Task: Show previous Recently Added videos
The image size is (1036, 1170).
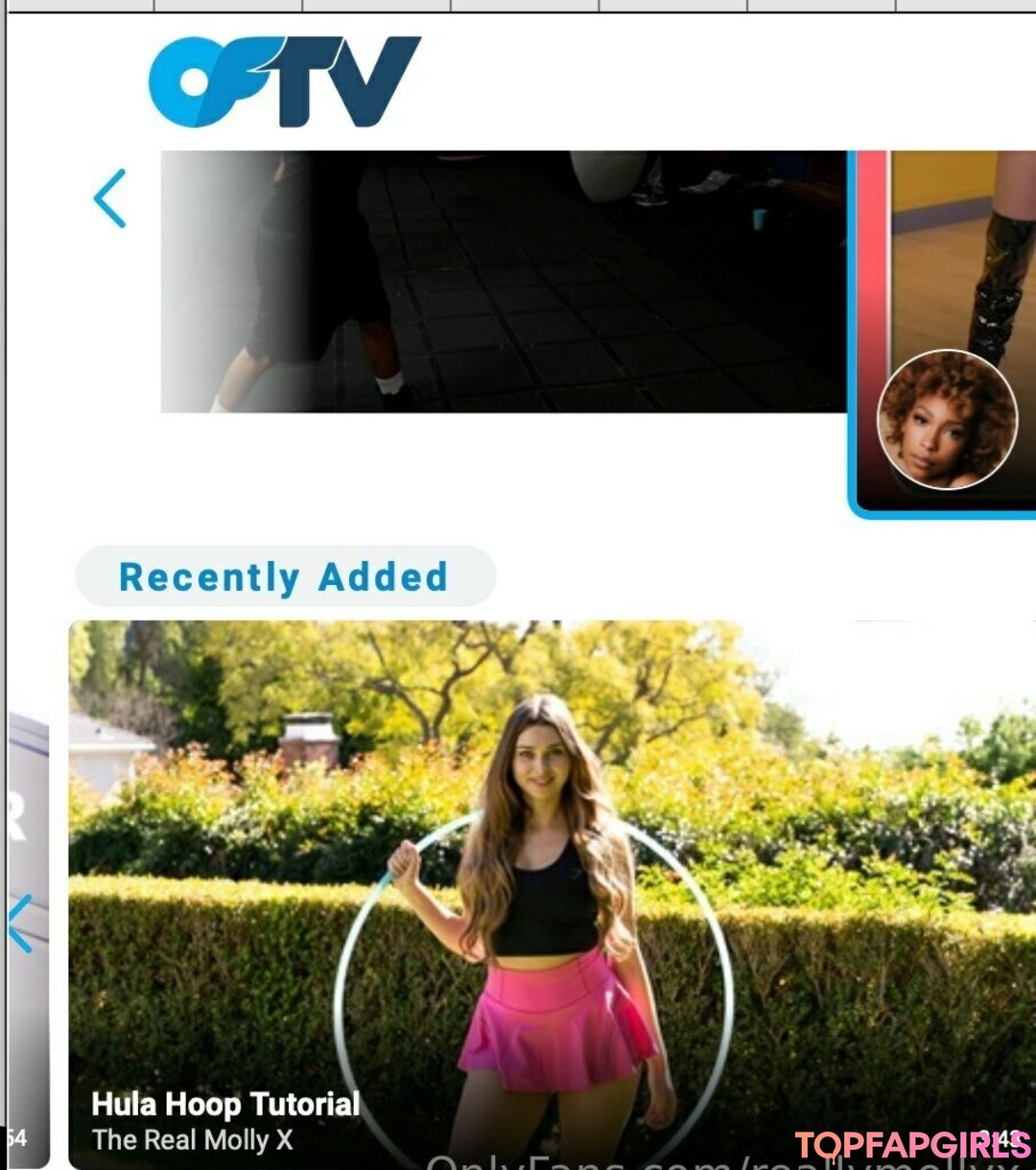Action: [x=20, y=924]
